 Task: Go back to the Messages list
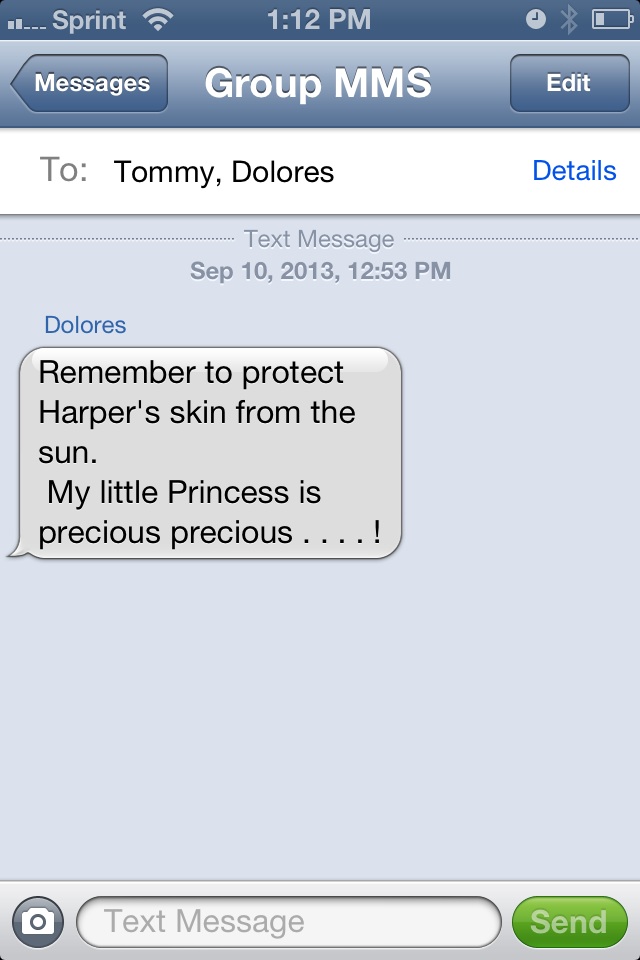coord(90,84)
